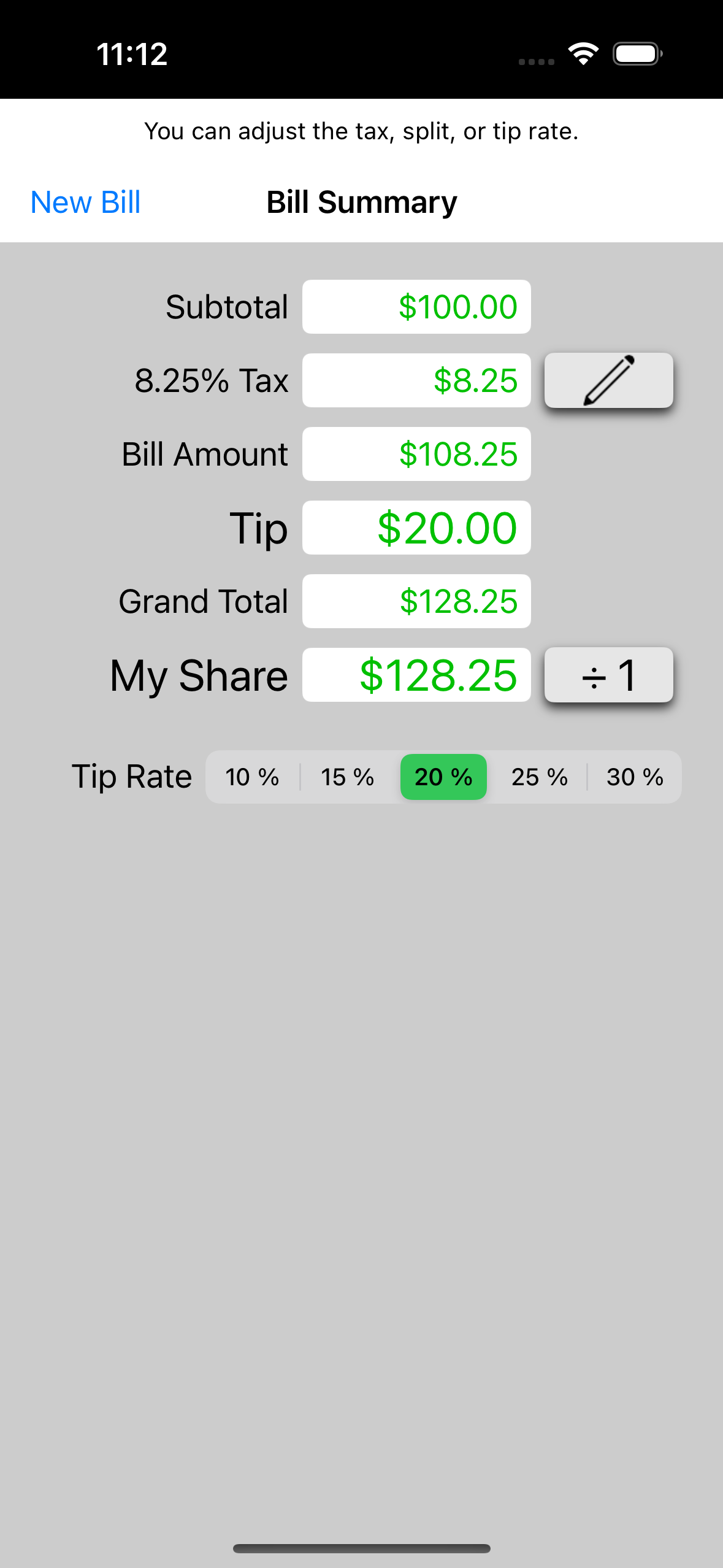
Task: Tap the 20 % tip rate segment
Action: click(x=443, y=777)
